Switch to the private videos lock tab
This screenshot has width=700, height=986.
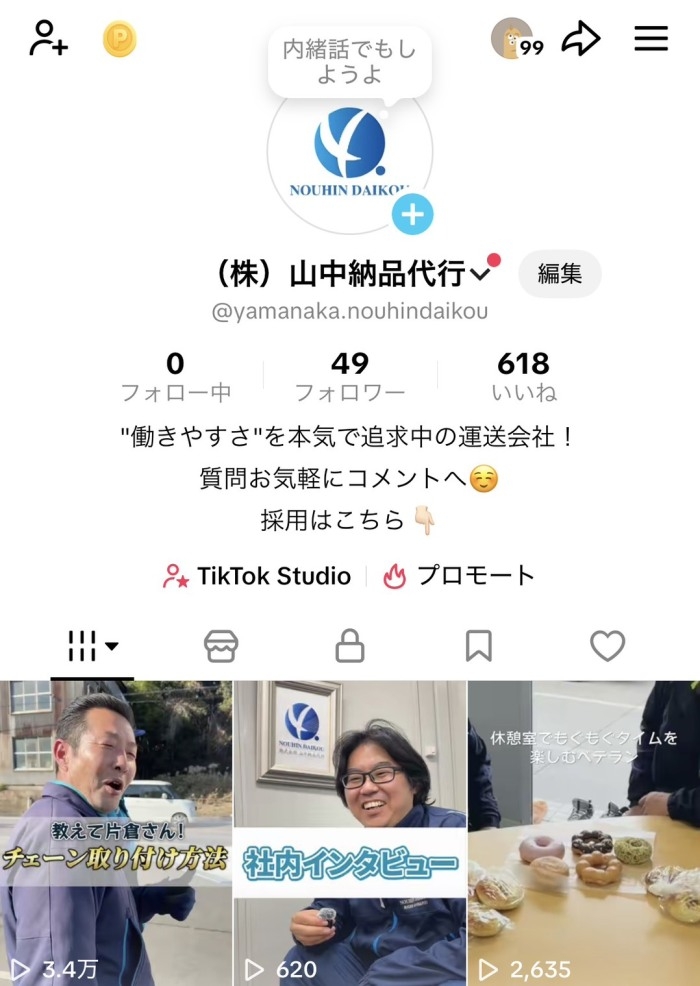[x=349, y=647]
